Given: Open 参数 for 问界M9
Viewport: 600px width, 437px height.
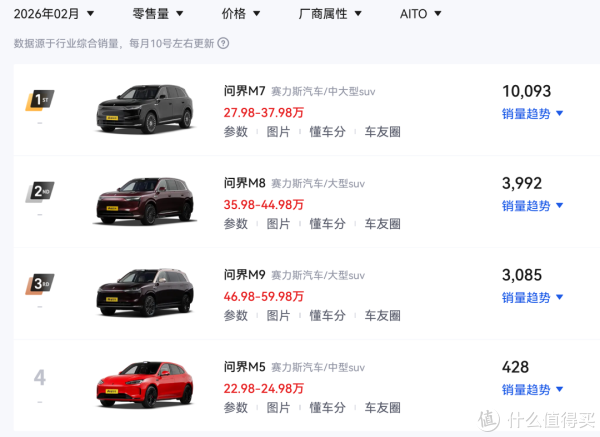Looking at the screenshot, I should (x=236, y=315).
